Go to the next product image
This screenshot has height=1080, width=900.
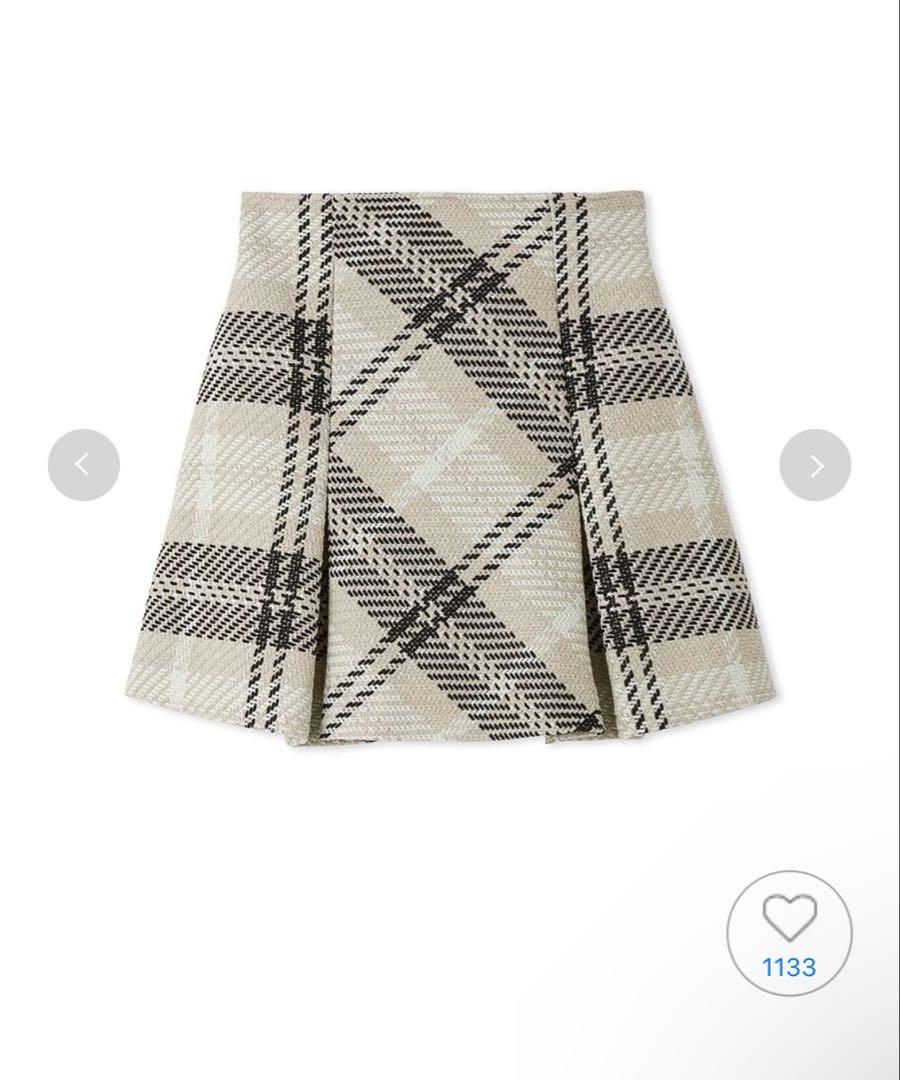click(815, 465)
